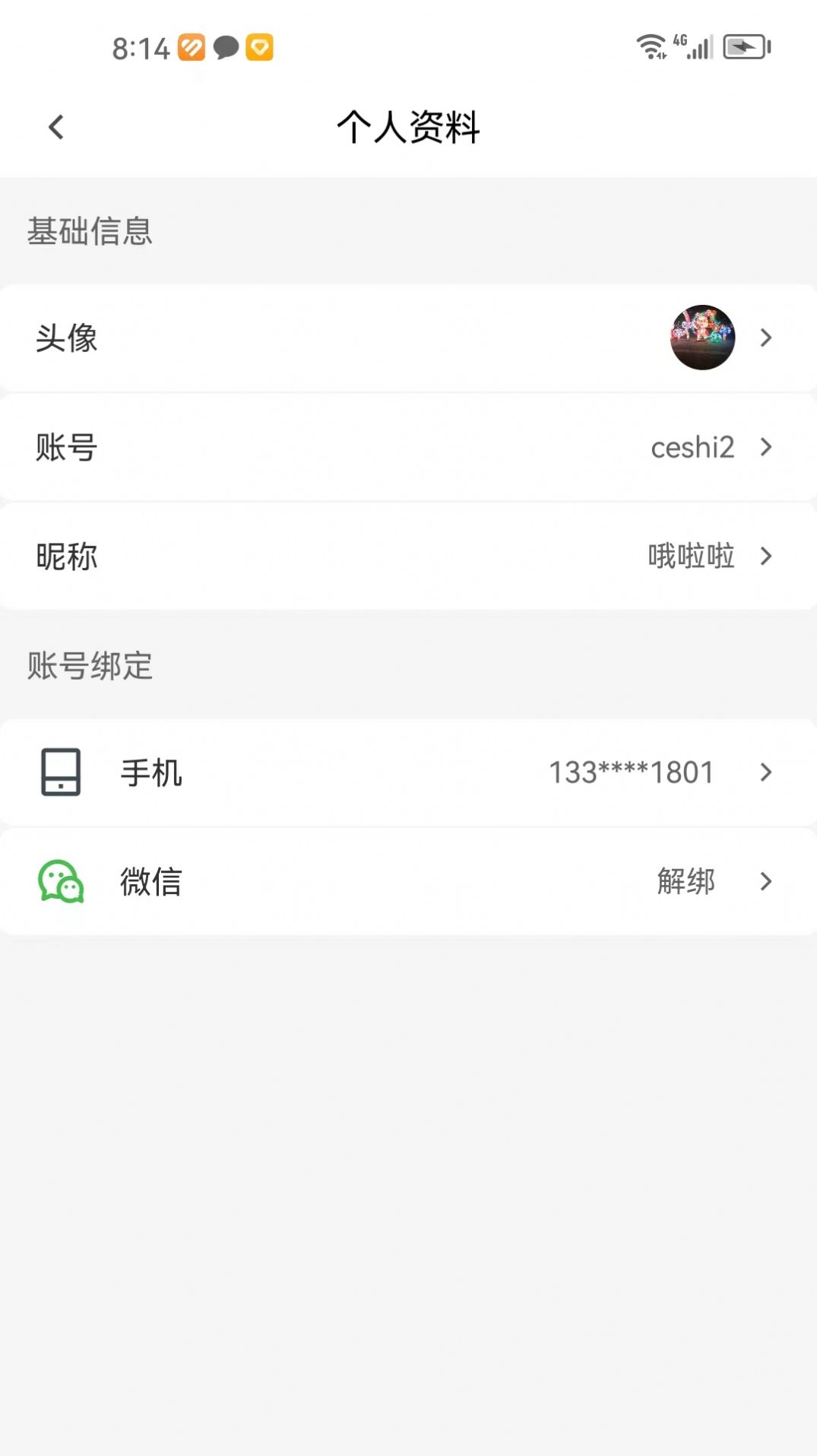Image resolution: width=817 pixels, height=1456 pixels.
Task: Tap the 基础信息 section header
Action: (x=90, y=233)
